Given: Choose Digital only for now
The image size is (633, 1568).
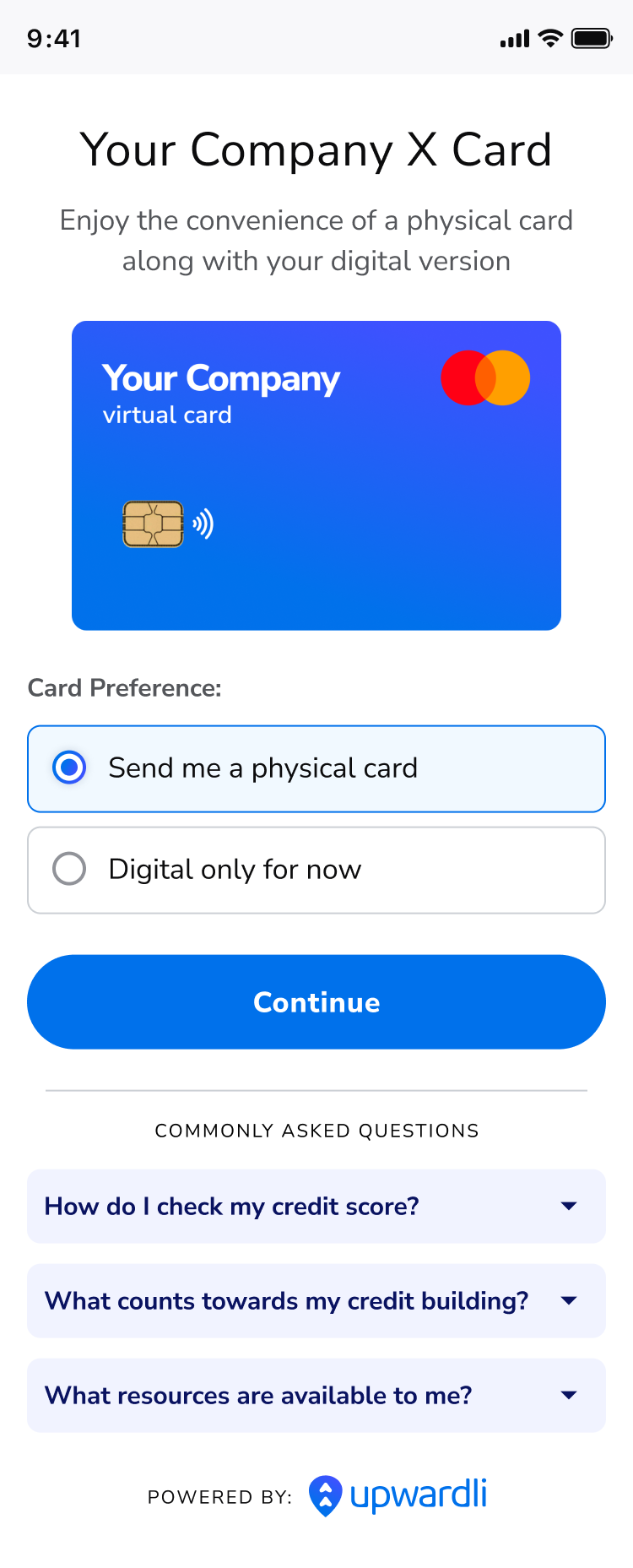Looking at the screenshot, I should [316, 869].
